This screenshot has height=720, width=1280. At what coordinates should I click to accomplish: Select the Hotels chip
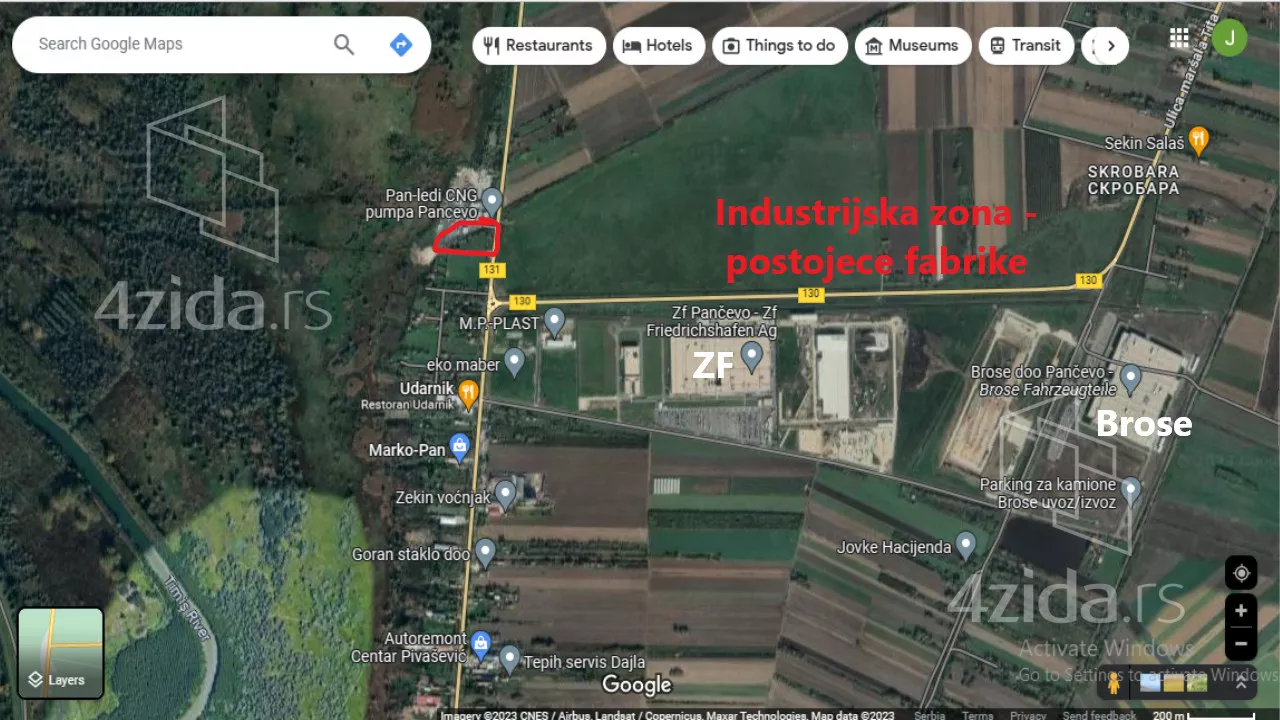point(657,45)
